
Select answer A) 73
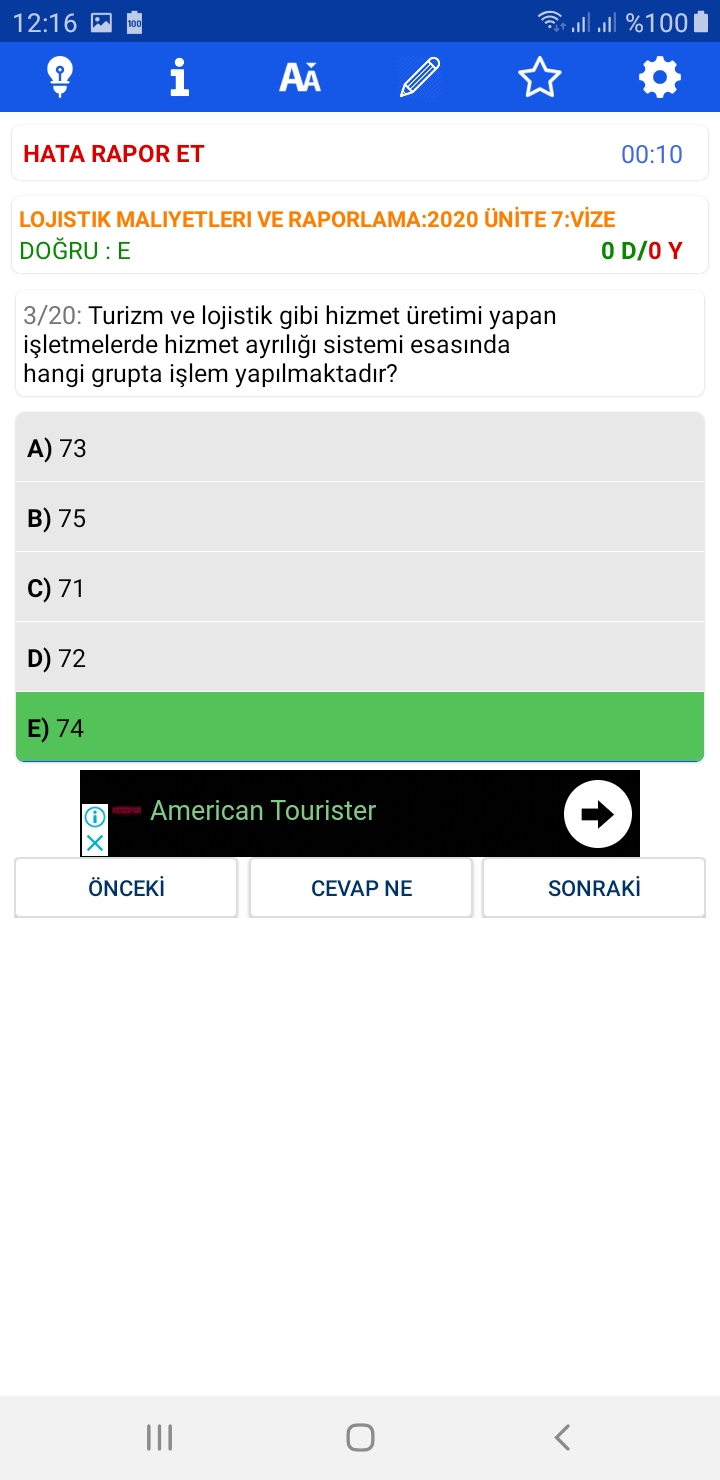pos(360,448)
